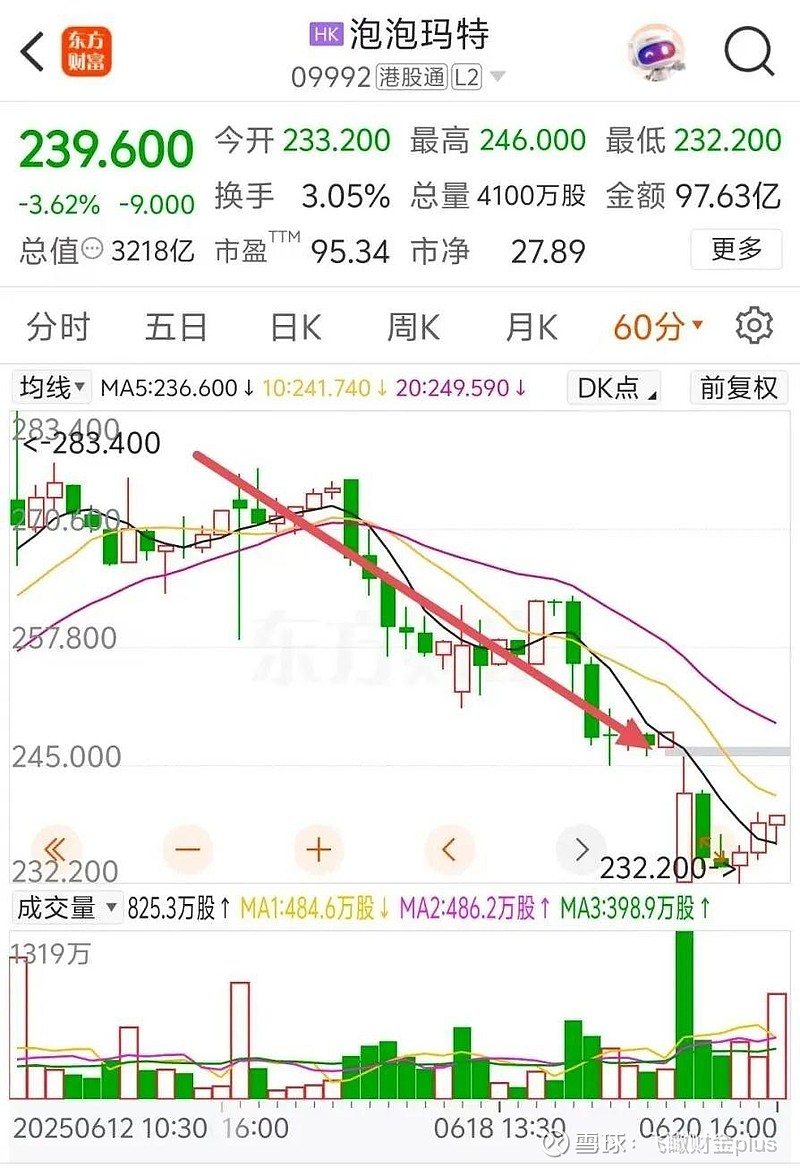The width and height of the screenshot is (800, 1168).
Task: Tap the back arrow to exit stock page
Action: [x=30, y=50]
